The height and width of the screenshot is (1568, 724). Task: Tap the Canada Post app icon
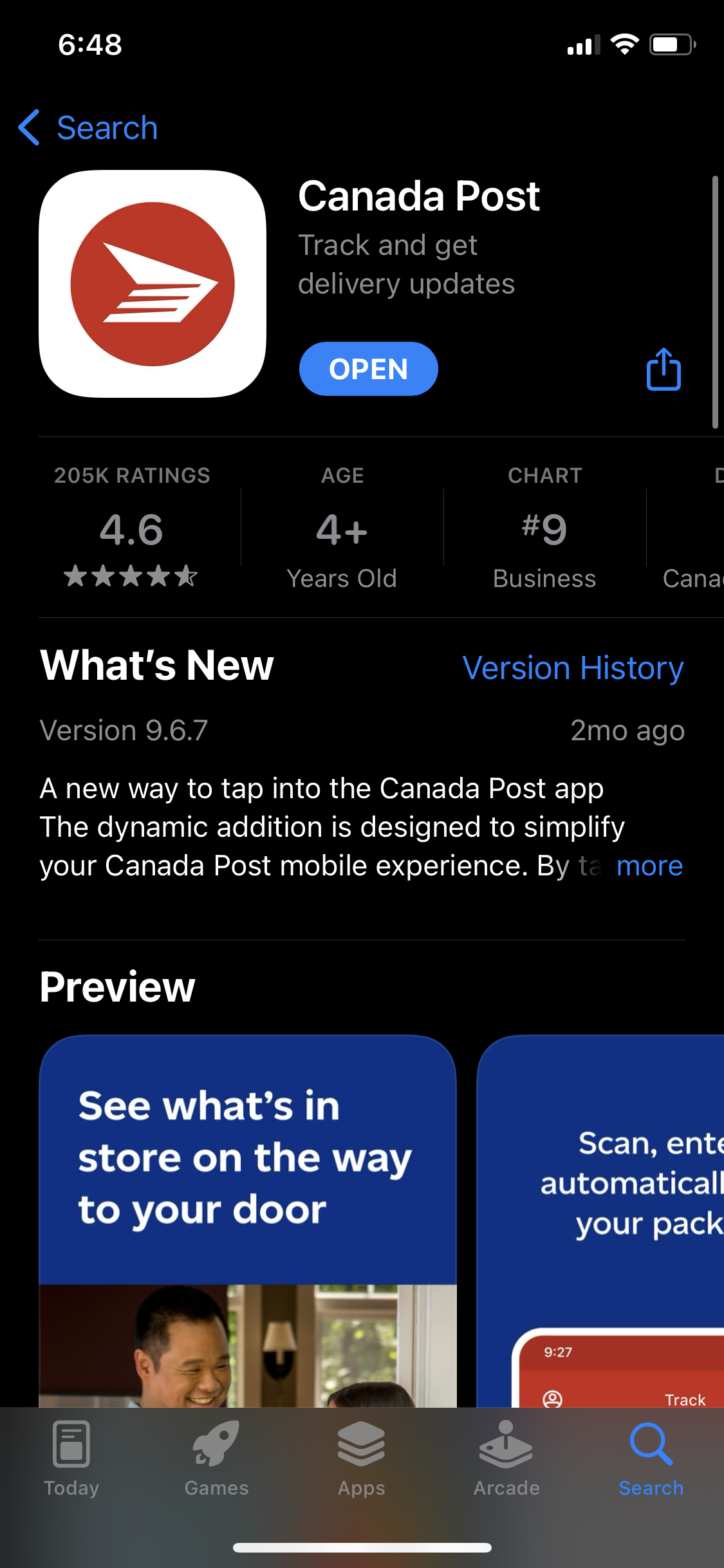click(152, 283)
